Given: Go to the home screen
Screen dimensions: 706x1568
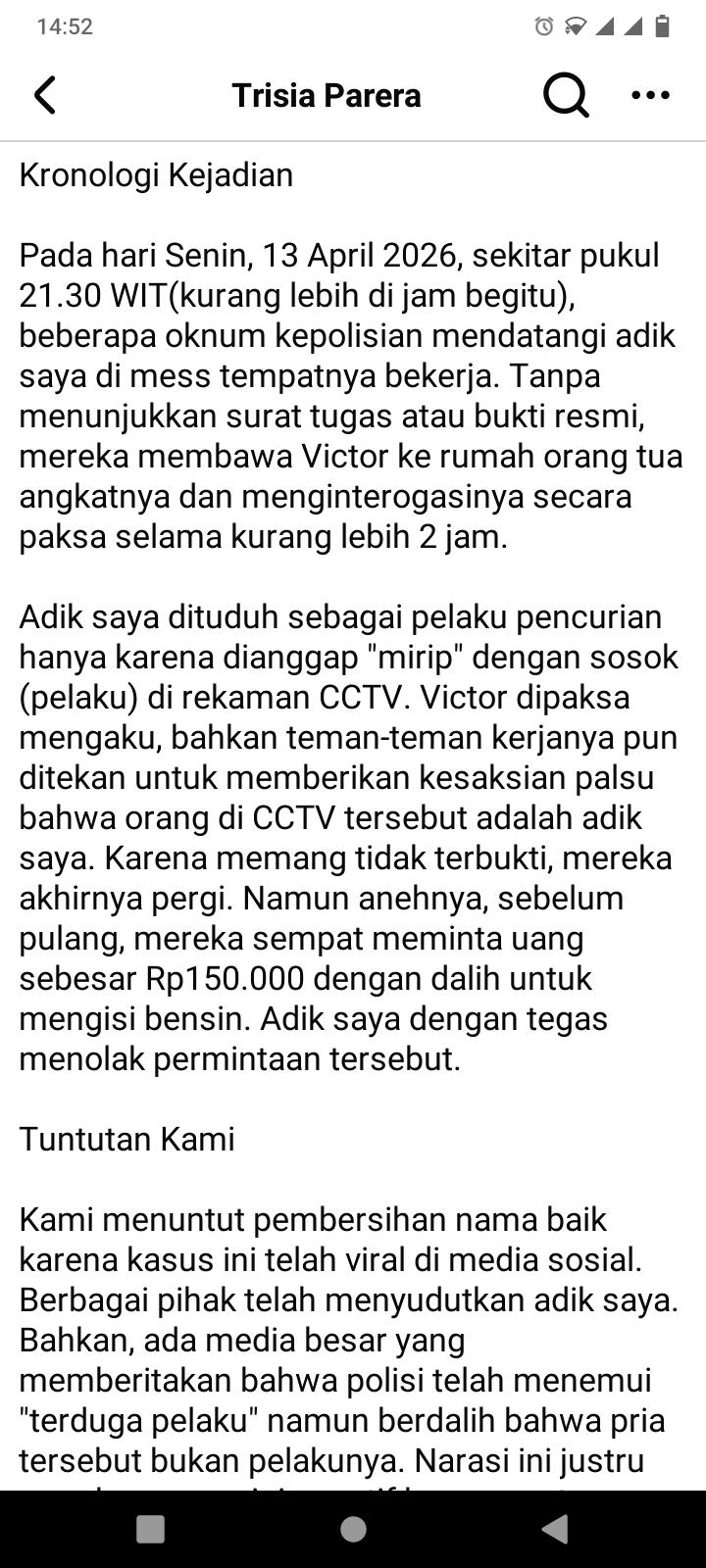Looking at the screenshot, I should point(353,1529).
